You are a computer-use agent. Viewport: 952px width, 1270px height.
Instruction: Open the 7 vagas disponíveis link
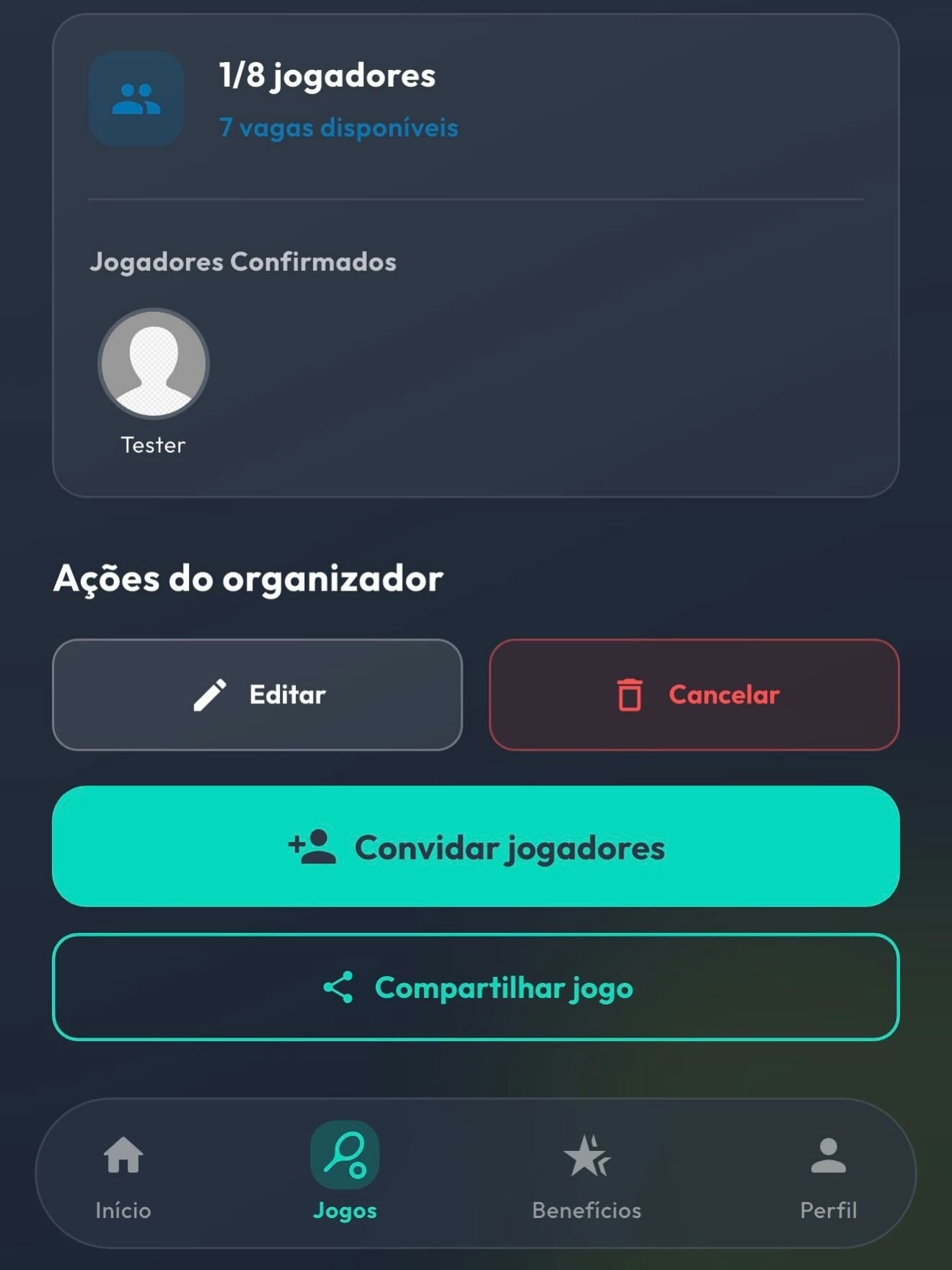338,128
